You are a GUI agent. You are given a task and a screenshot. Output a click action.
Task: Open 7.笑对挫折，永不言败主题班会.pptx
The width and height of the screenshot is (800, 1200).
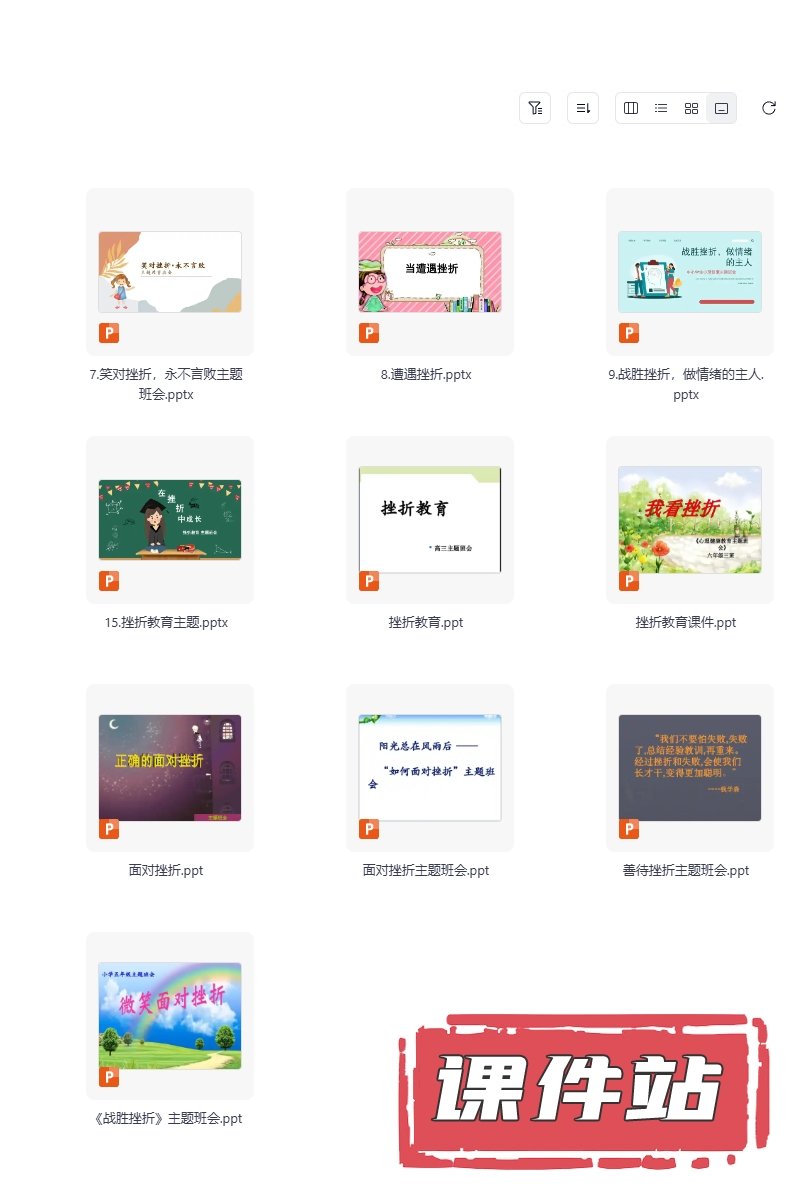tap(170, 272)
